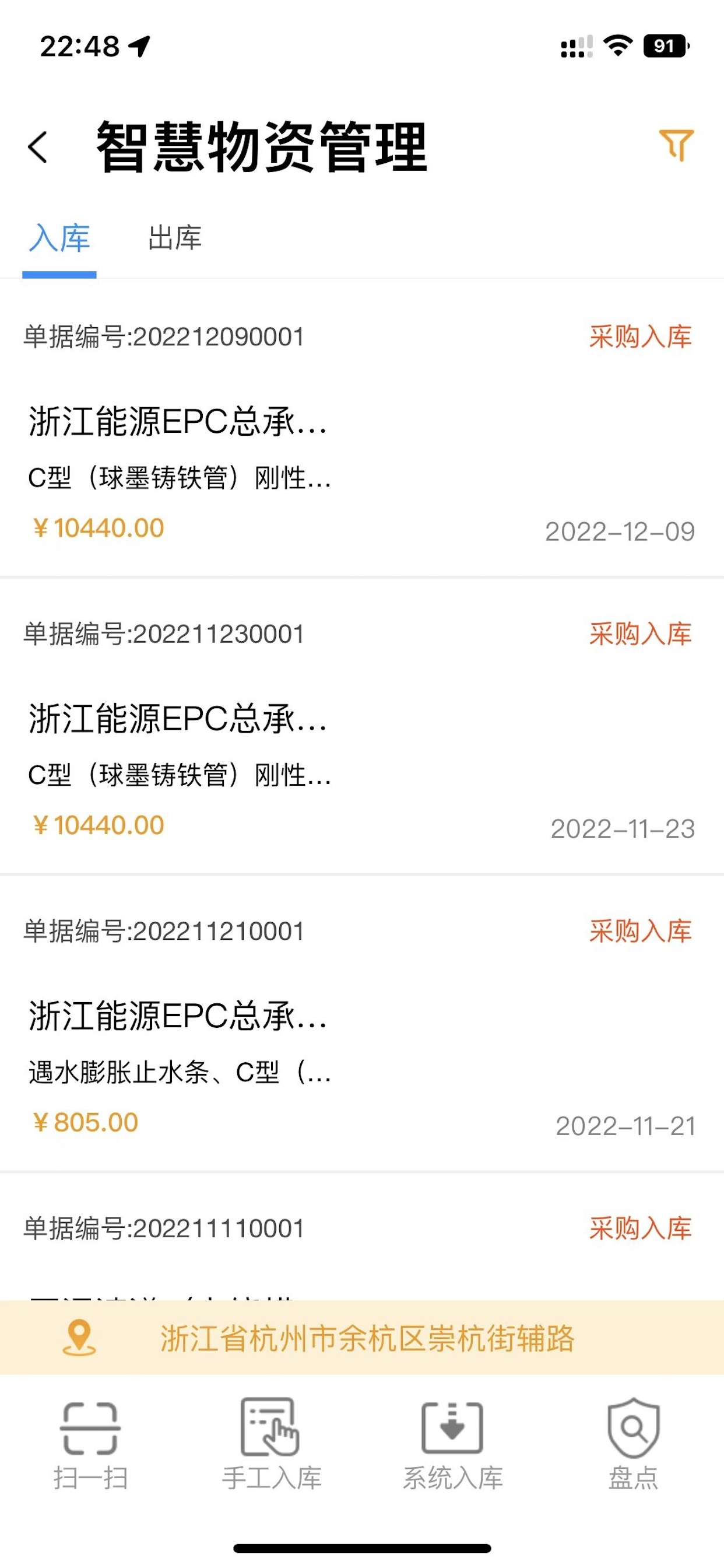This screenshot has height=1568, width=724.
Task: Select the 入库 tab
Action: pos(59,238)
